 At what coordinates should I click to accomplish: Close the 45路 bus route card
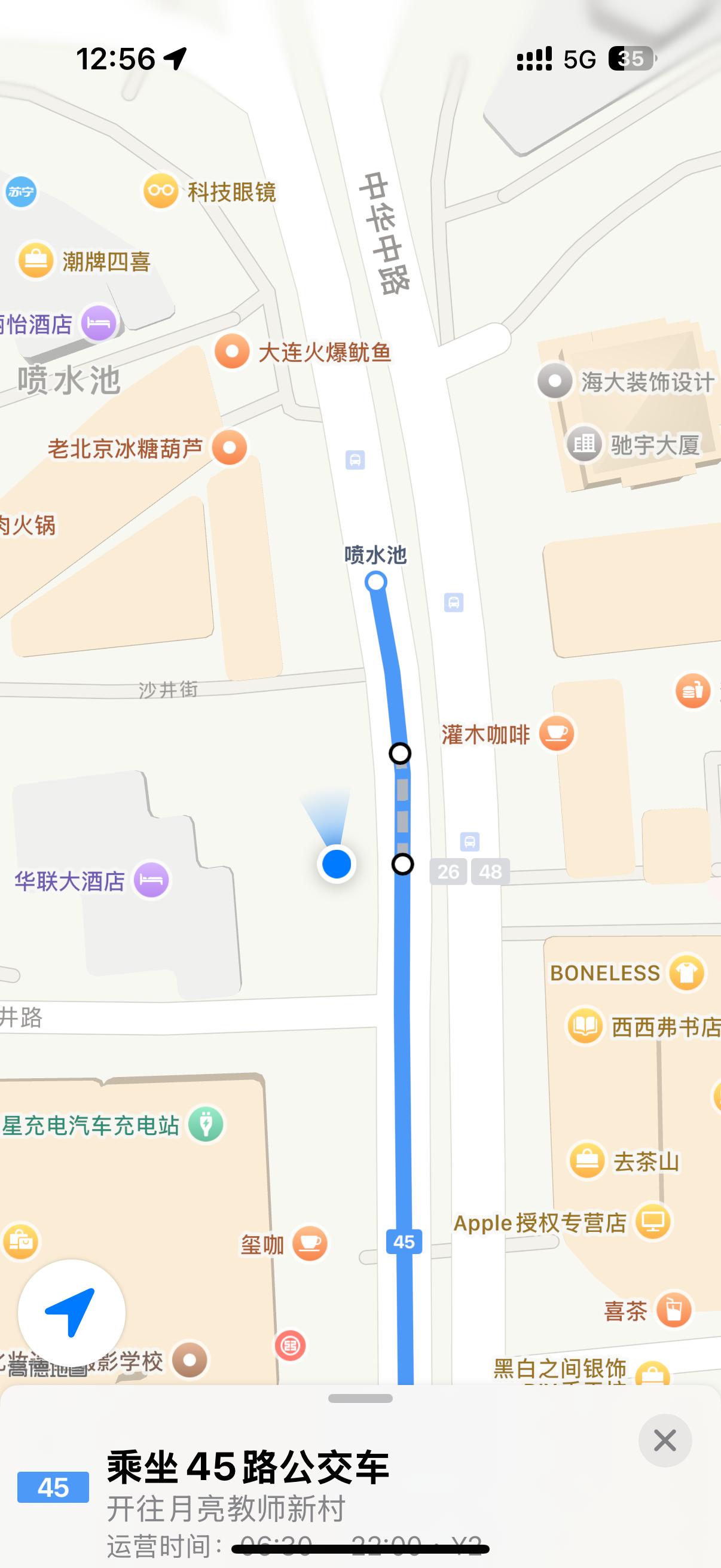pos(664,1440)
